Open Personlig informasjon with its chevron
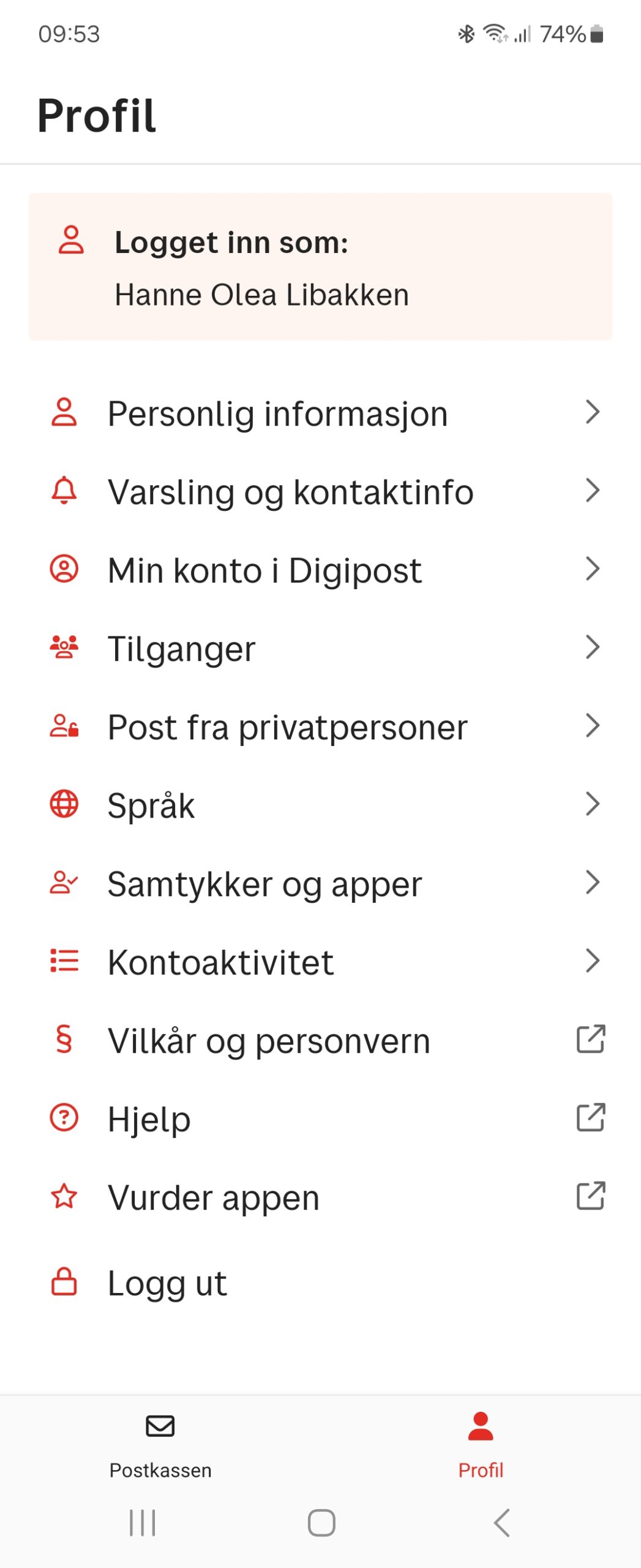The height and width of the screenshot is (1568, 641). pos(591,412)
